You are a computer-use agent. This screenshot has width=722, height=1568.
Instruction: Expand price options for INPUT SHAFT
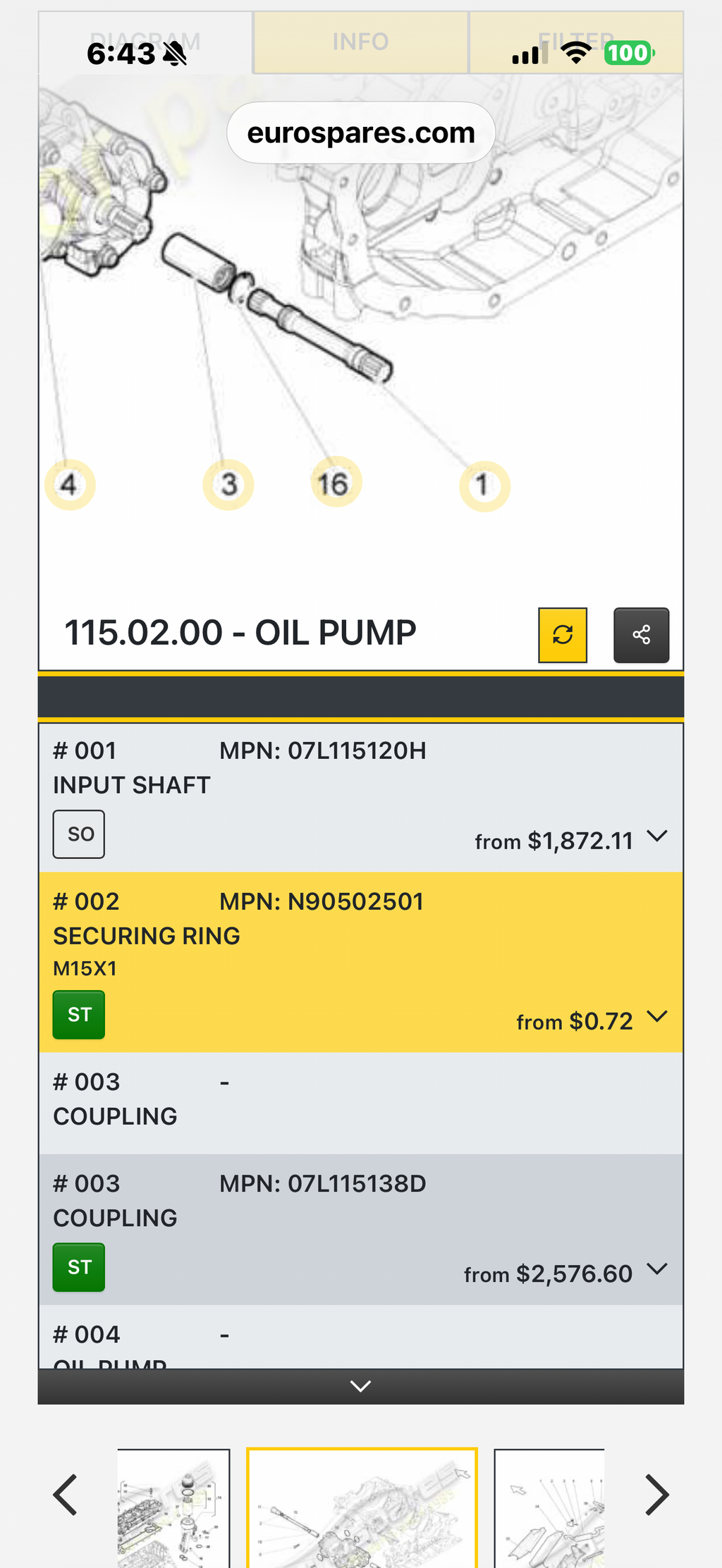point(657,837)
